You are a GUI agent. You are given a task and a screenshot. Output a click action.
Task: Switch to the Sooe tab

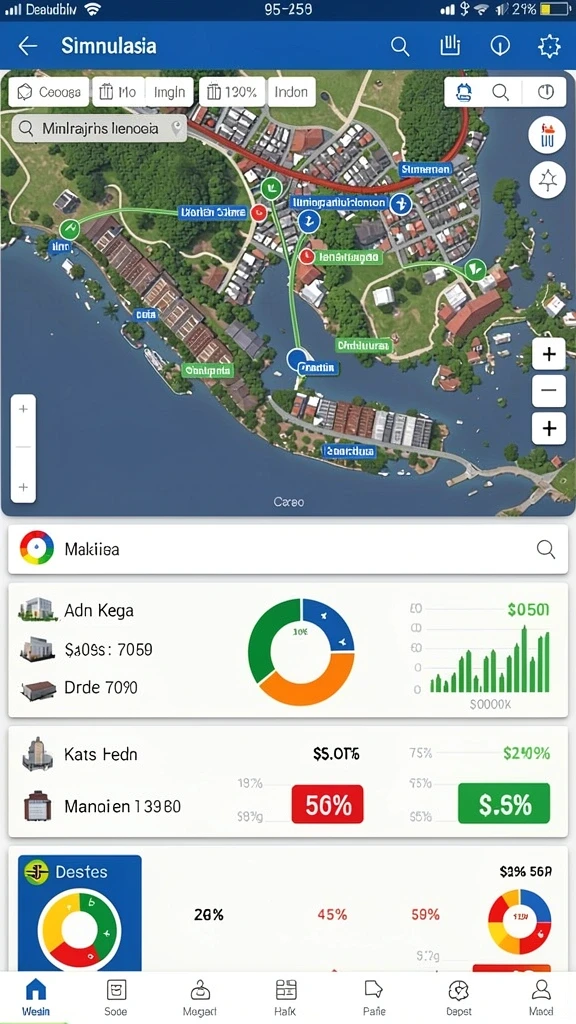(116, 997)
